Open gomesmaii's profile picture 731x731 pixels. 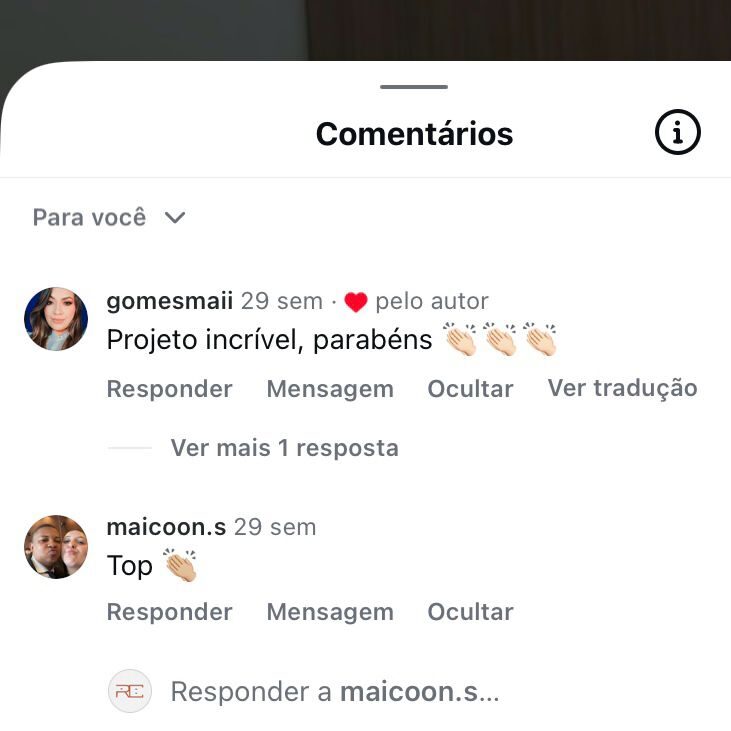click(x=56, y=319)
